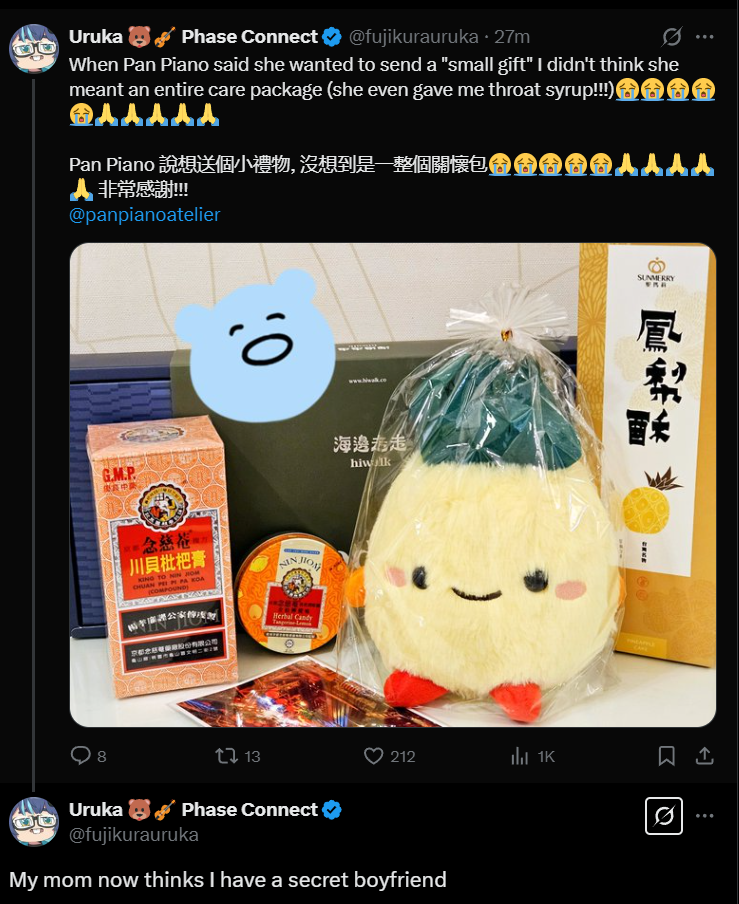739x904 pixels.
Task: Like the care package post
Action: pyautogui.click(x=374, y=756)
